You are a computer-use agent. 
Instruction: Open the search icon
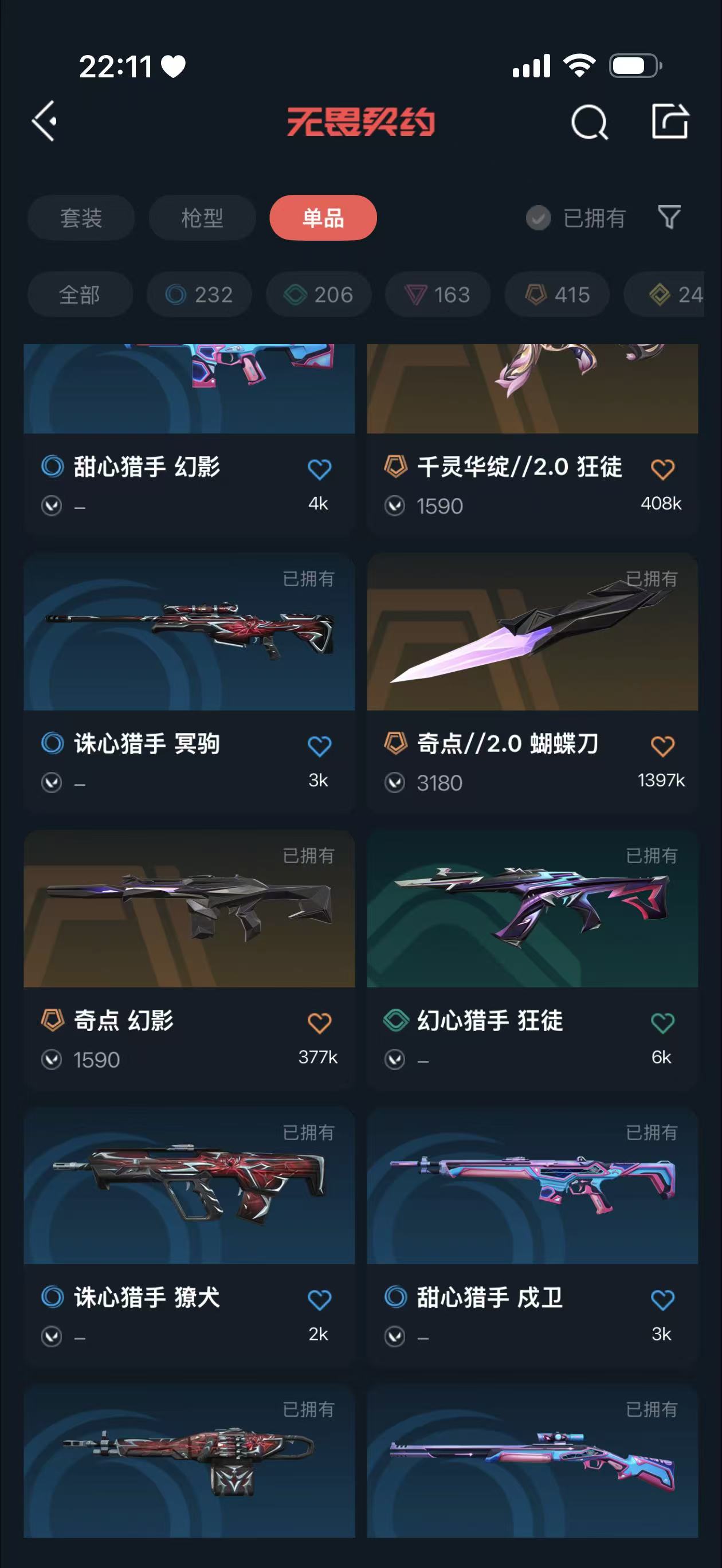click(588, 122)
